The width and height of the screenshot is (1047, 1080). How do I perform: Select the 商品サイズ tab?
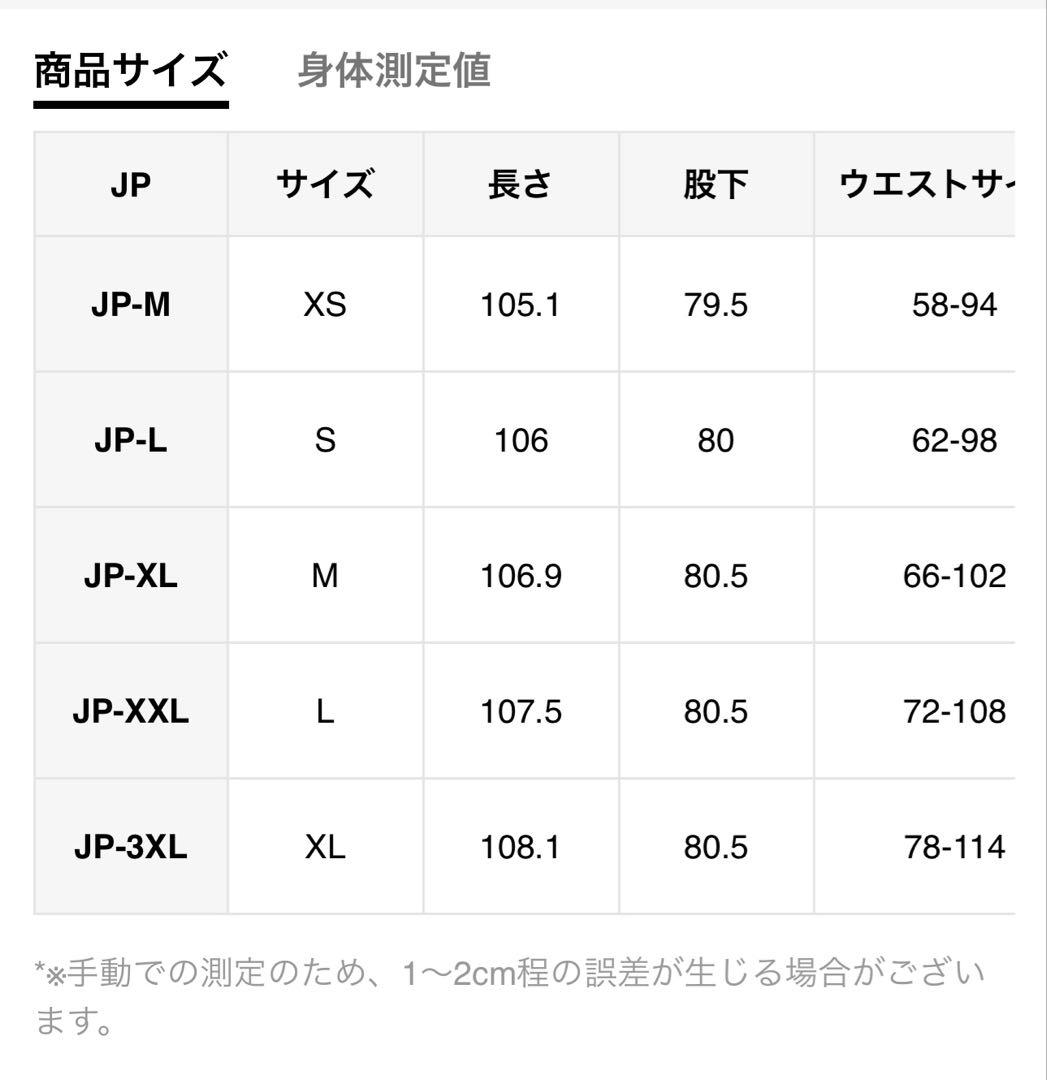pos(131,71)
